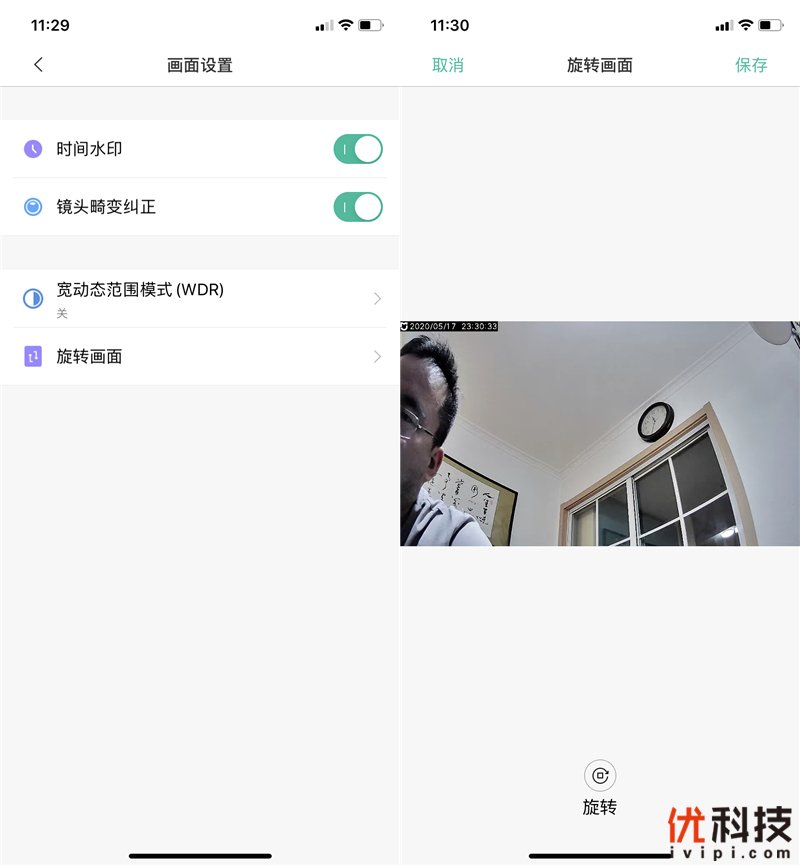
Task: Expand the 宽动态范围模式 (WDR) row chevron
Action: 377,298
